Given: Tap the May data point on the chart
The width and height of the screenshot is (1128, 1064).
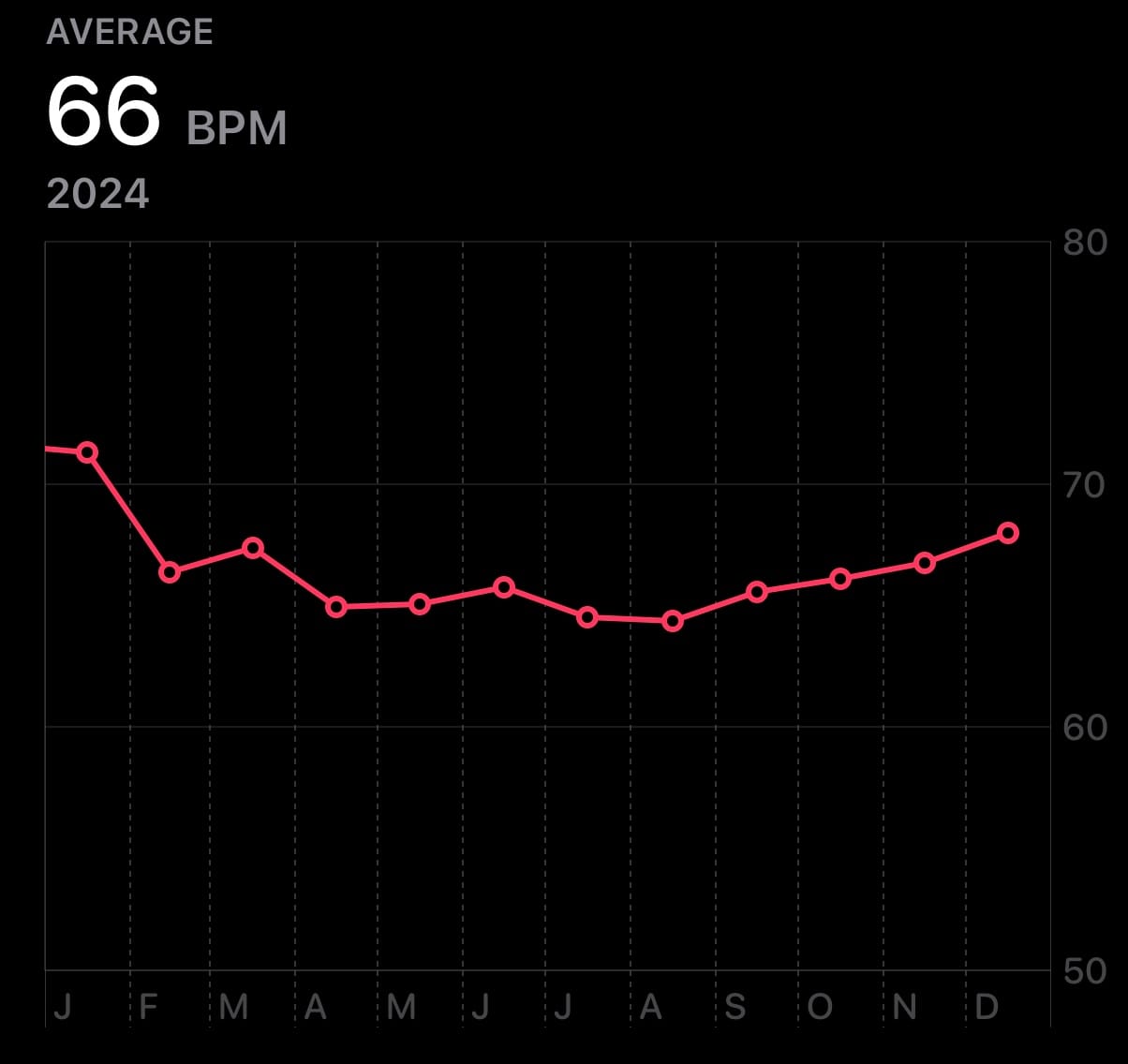Looking at the screenshot, I should pos(420,604).
